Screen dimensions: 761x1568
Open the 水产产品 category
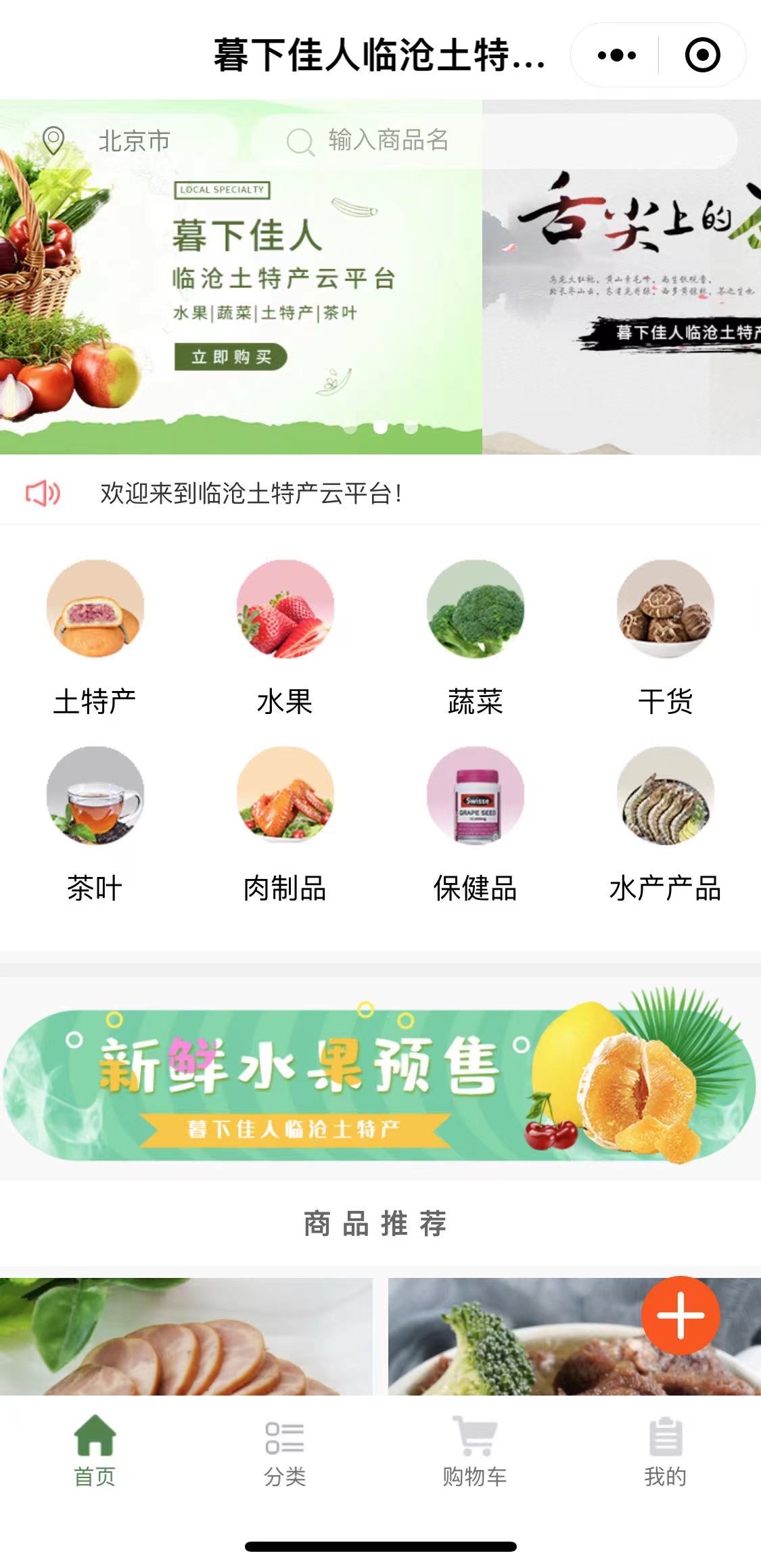[x=665, y=823]
